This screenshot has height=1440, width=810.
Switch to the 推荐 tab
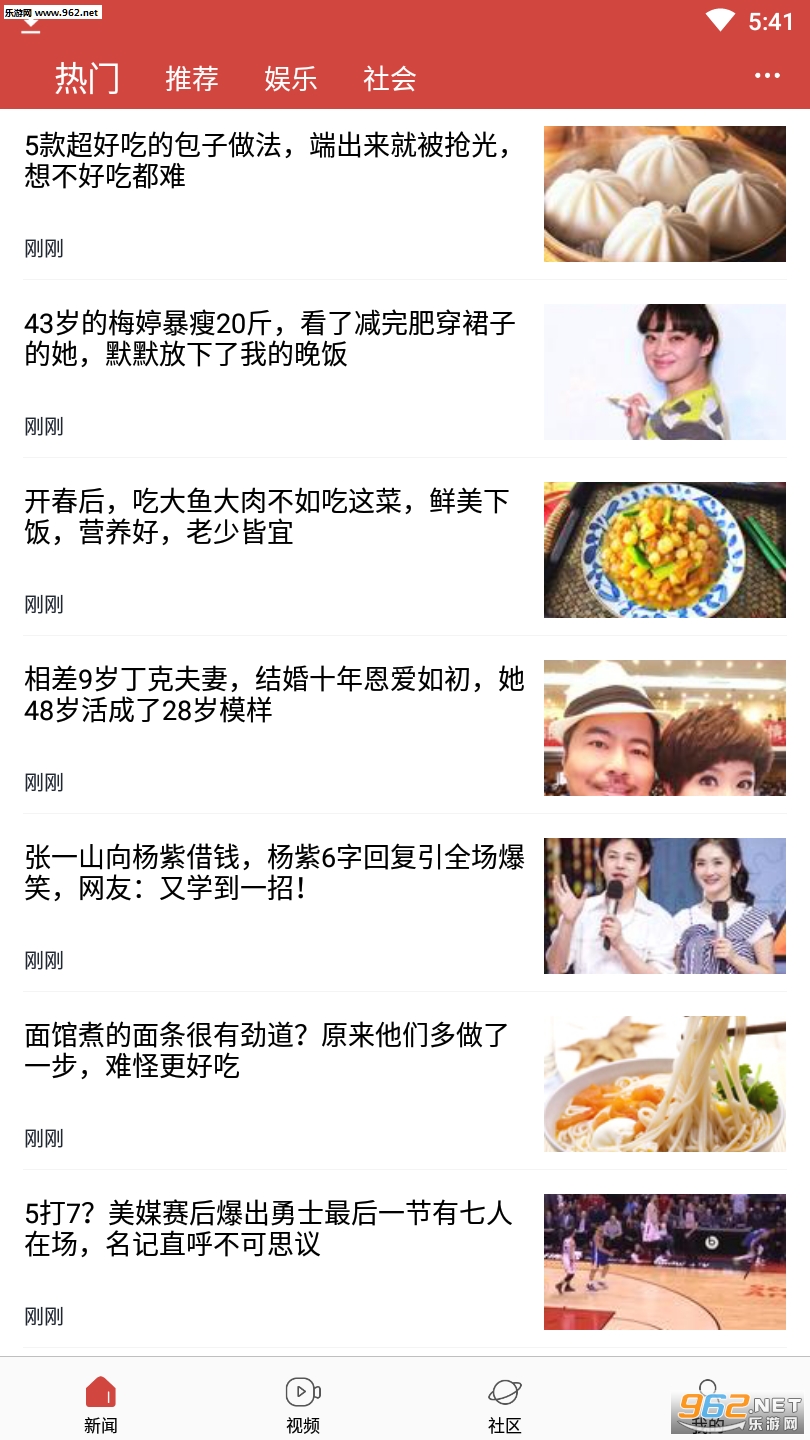click(x=191, y=78)
